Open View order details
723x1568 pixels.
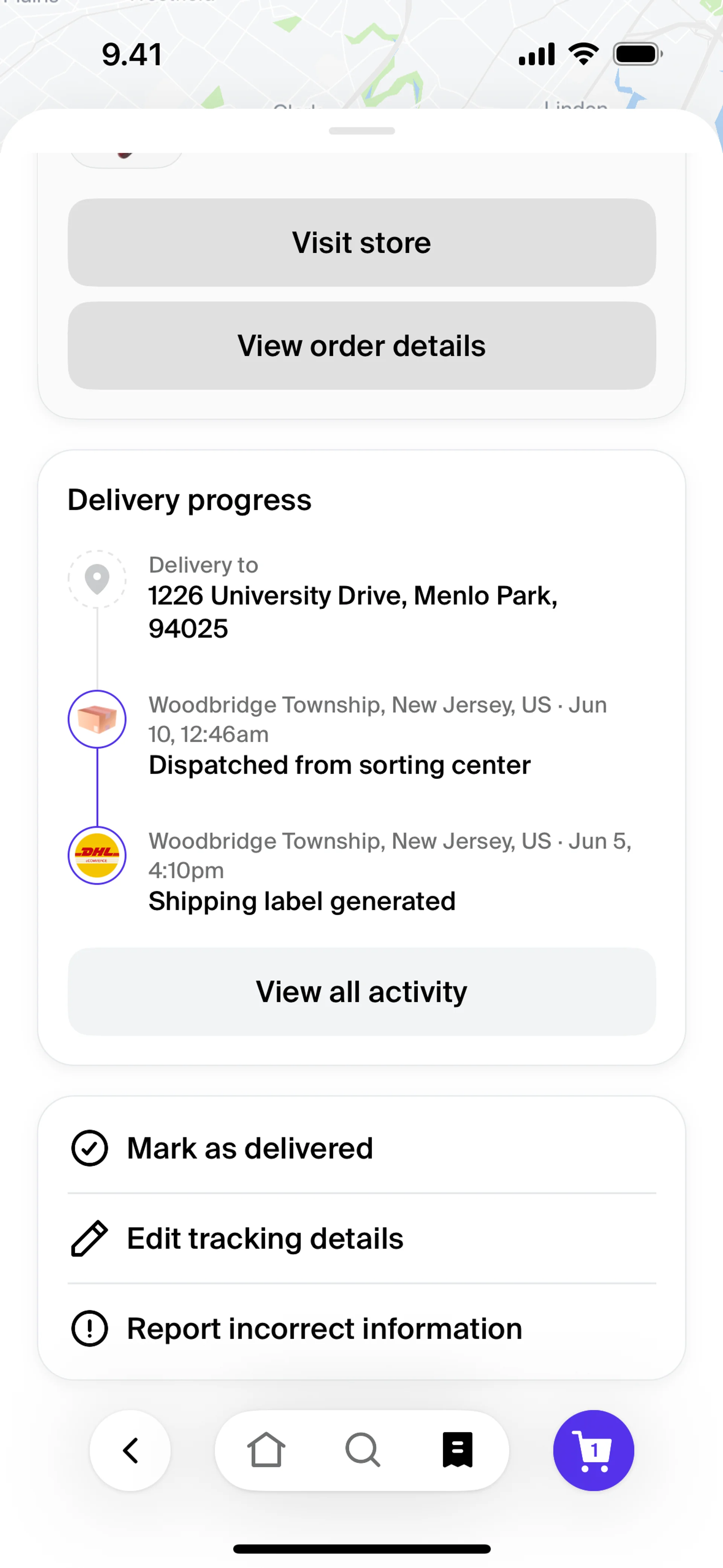[x=361, y=346]
